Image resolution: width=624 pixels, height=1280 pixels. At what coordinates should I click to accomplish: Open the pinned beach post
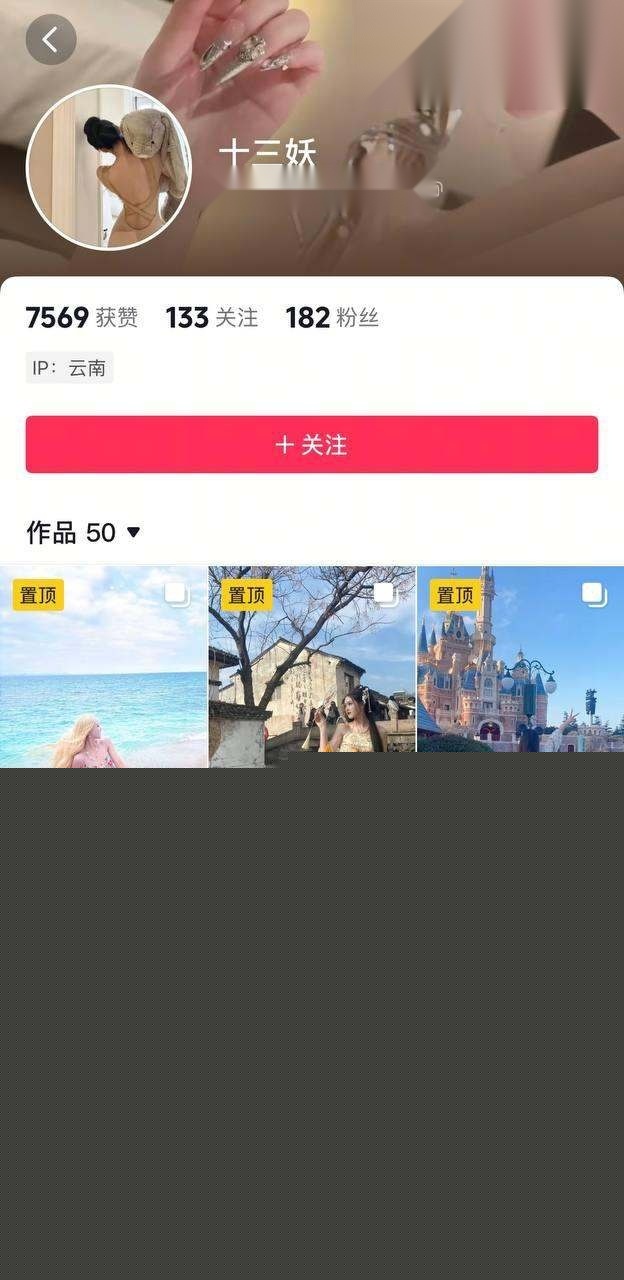103,668
